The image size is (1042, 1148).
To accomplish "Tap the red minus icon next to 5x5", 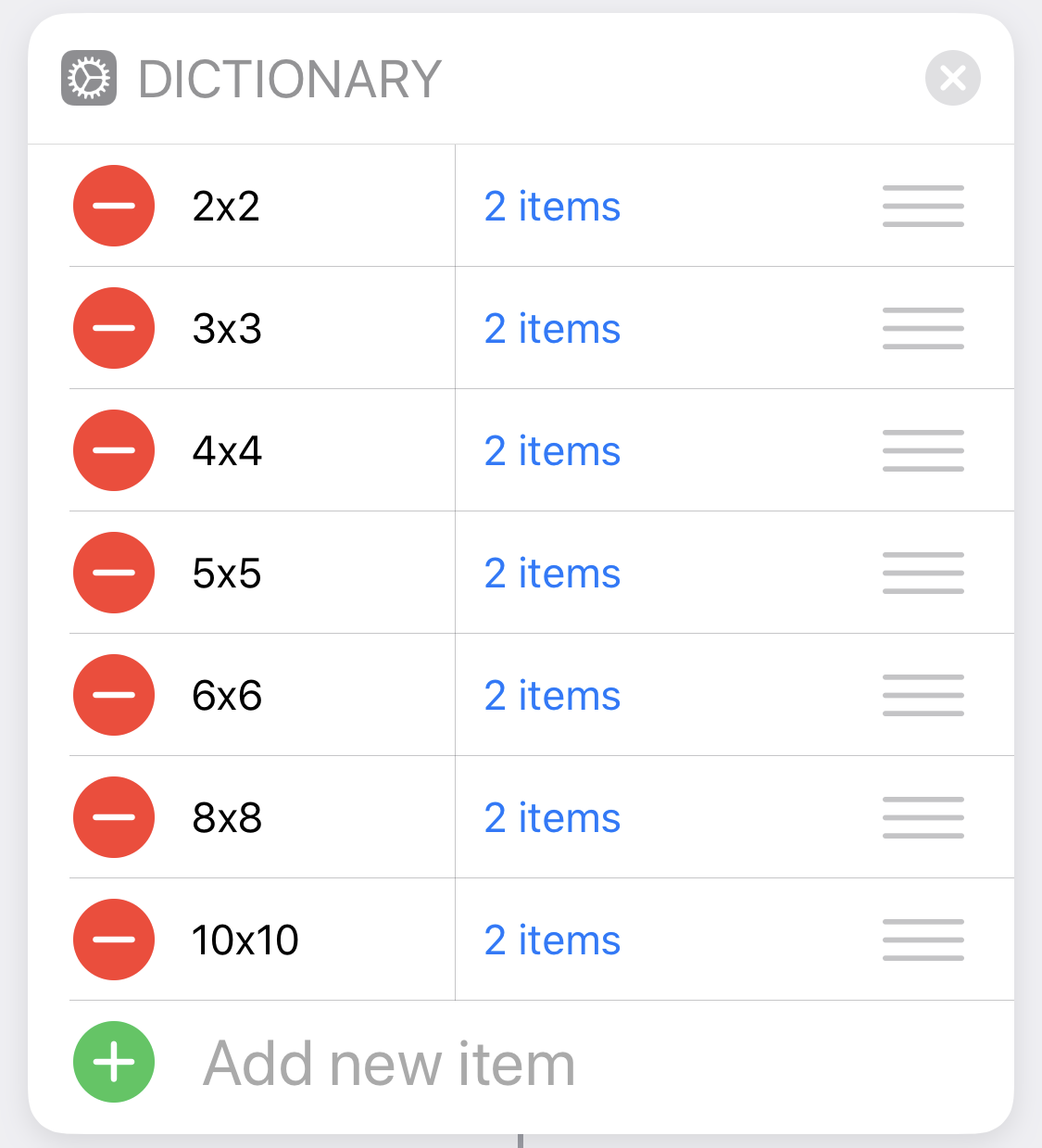I will [113, 573].
